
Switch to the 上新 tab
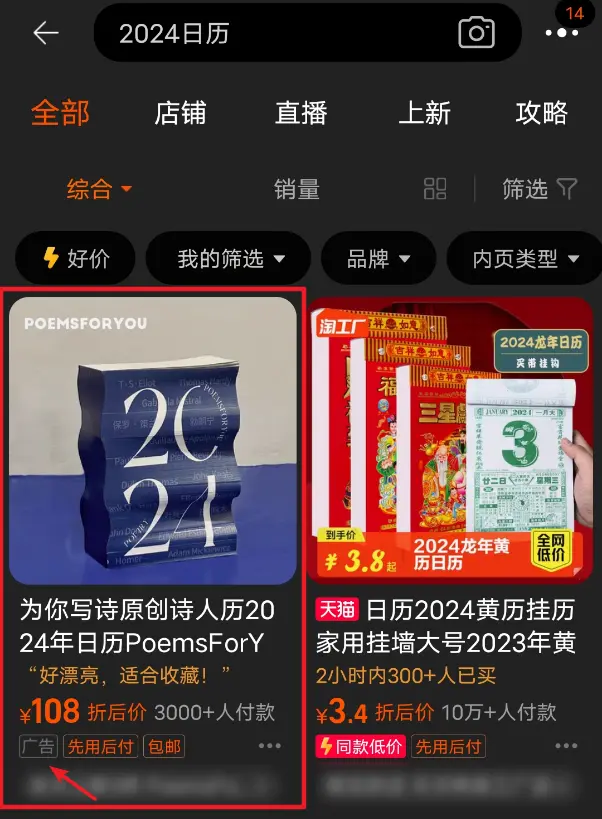coord(424,112)
